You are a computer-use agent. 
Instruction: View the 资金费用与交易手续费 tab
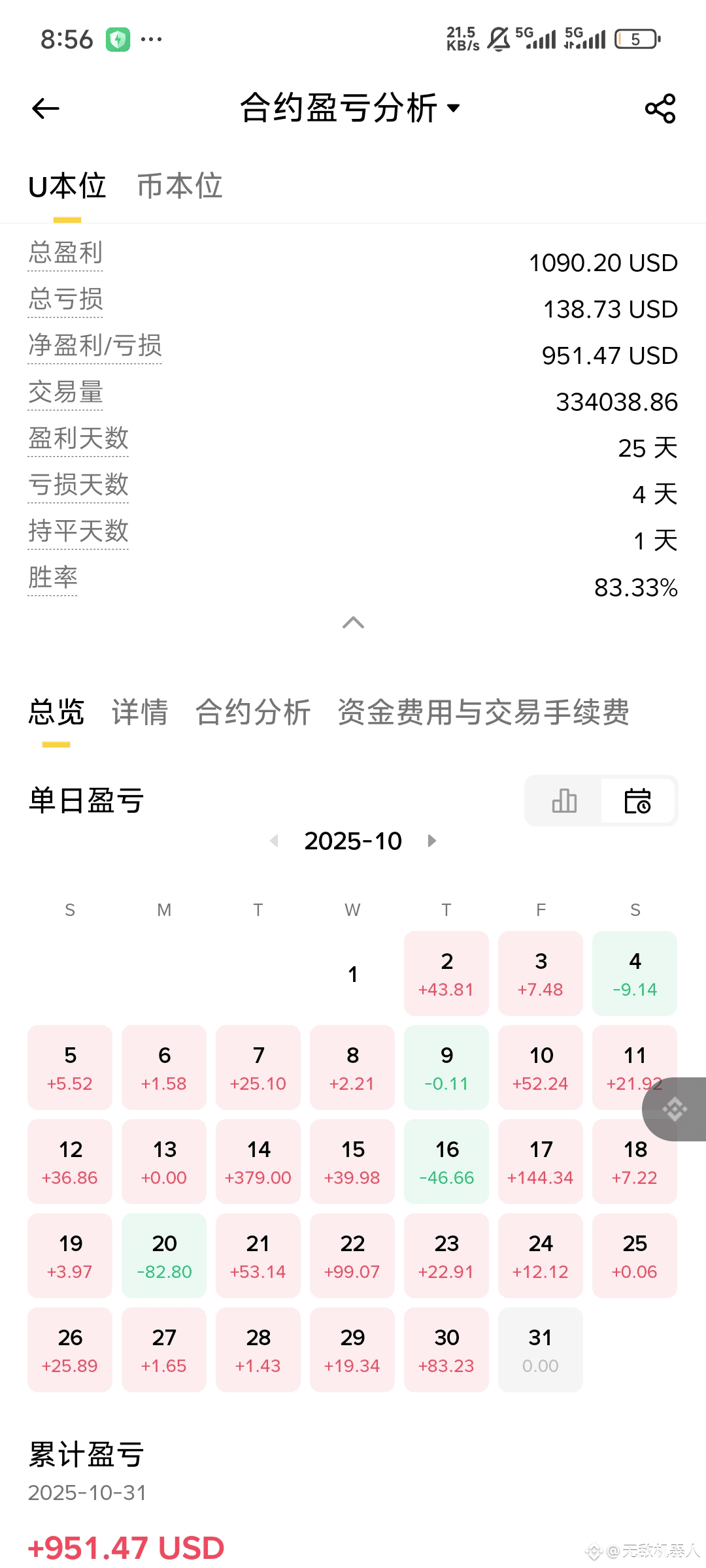click(483, 712)
